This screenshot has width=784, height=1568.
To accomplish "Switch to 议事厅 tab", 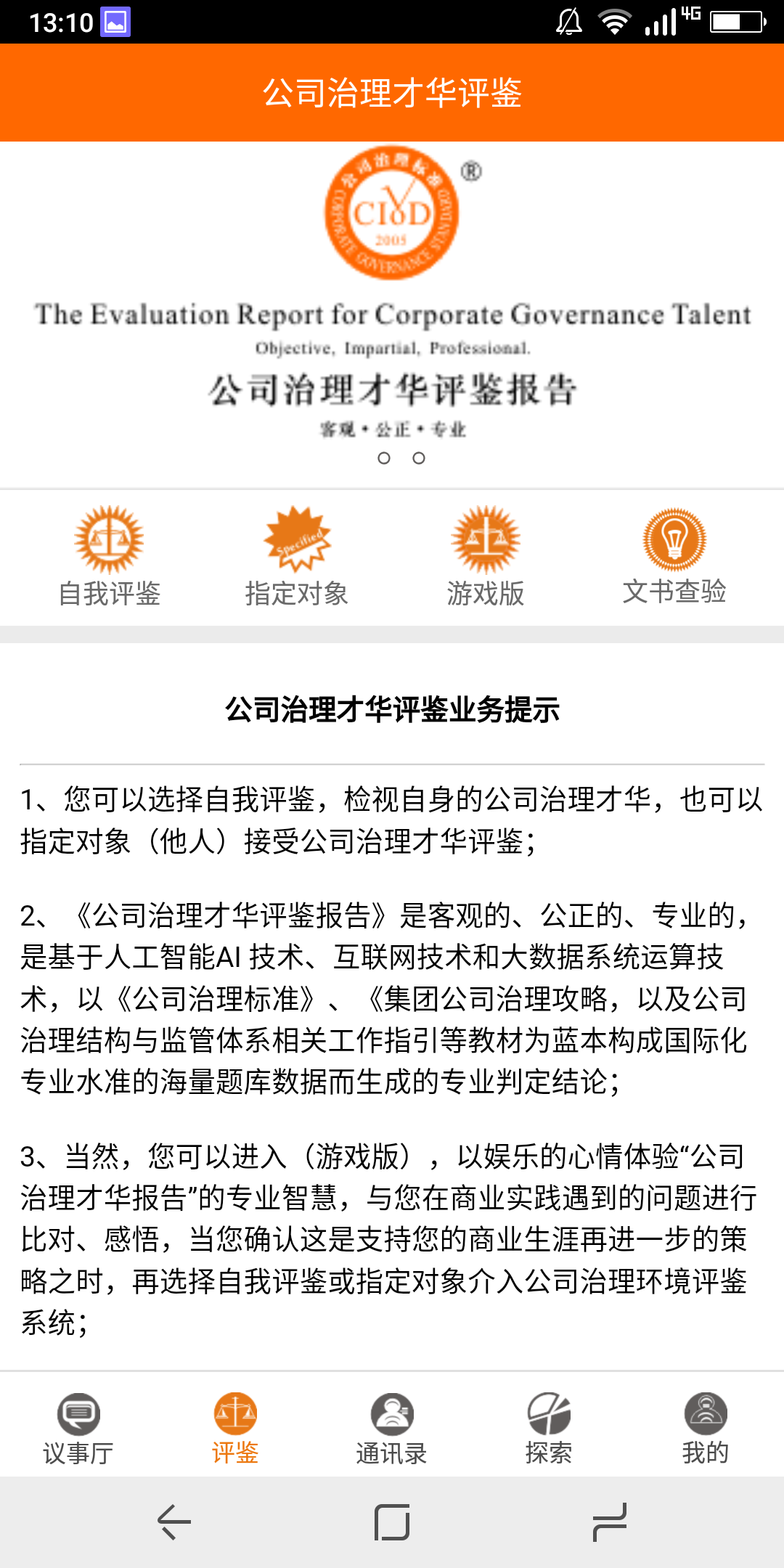I will click(x=78, y=1428).
